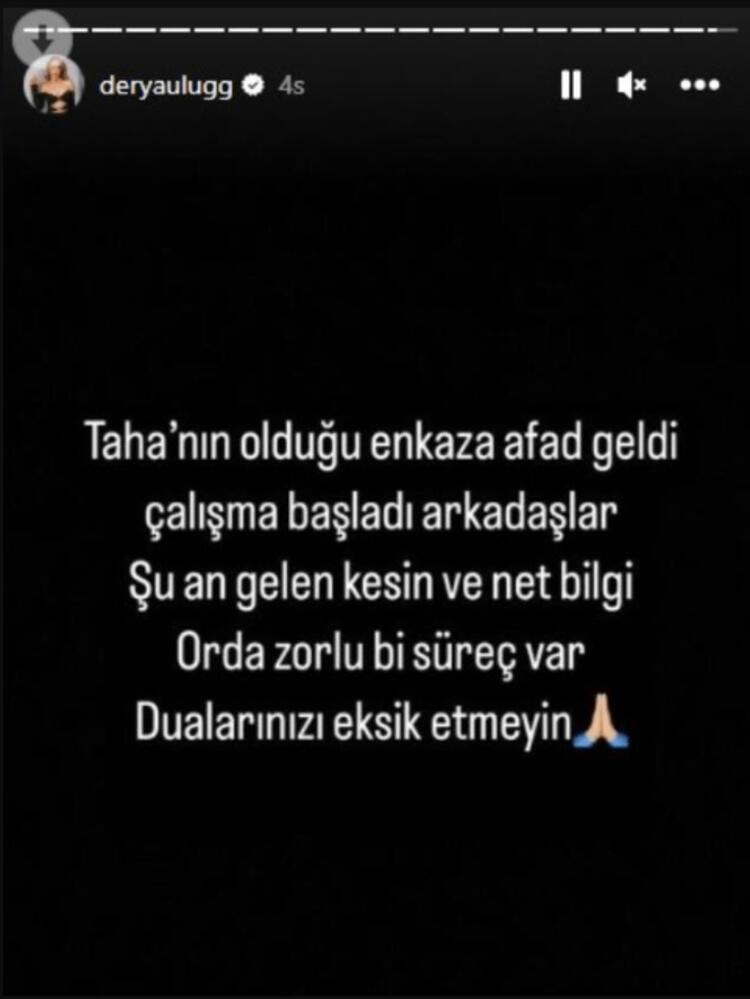This screenshot has width=750, height=999.
Task: Open the three-dot story options menu
Action: tap(699, 86)
